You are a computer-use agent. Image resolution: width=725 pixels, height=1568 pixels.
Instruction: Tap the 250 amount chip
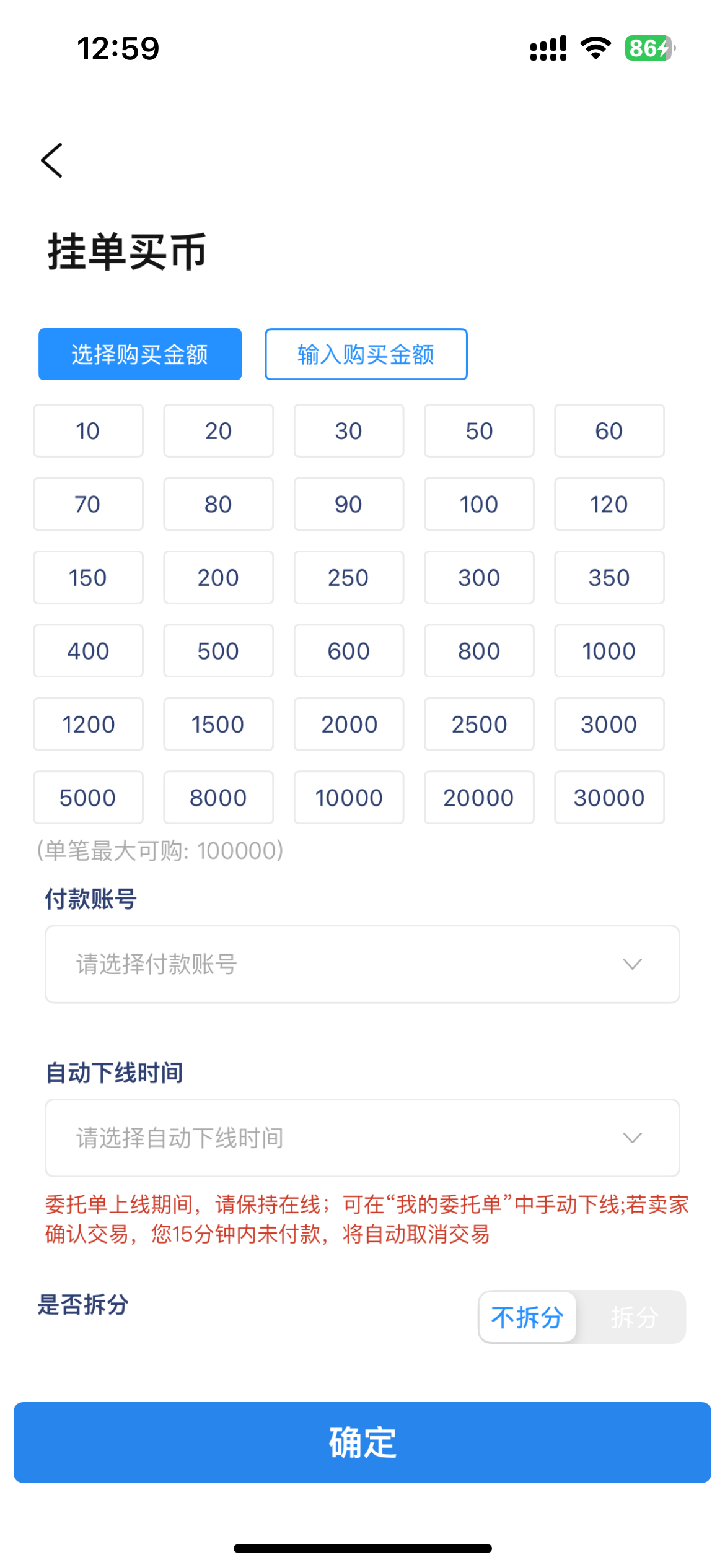coord(349,578)
